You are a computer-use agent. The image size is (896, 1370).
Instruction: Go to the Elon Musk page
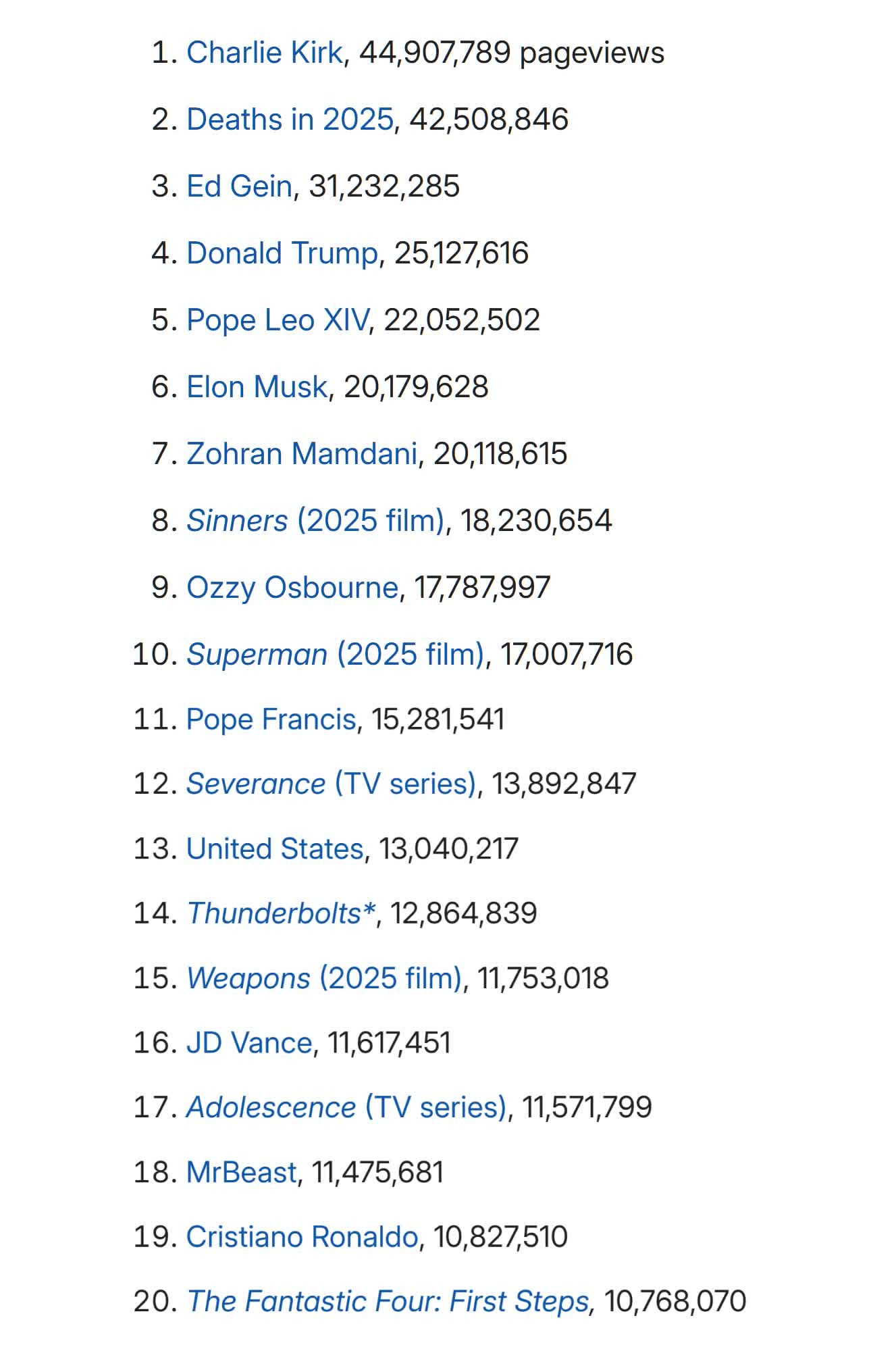[x=257, y=387]
